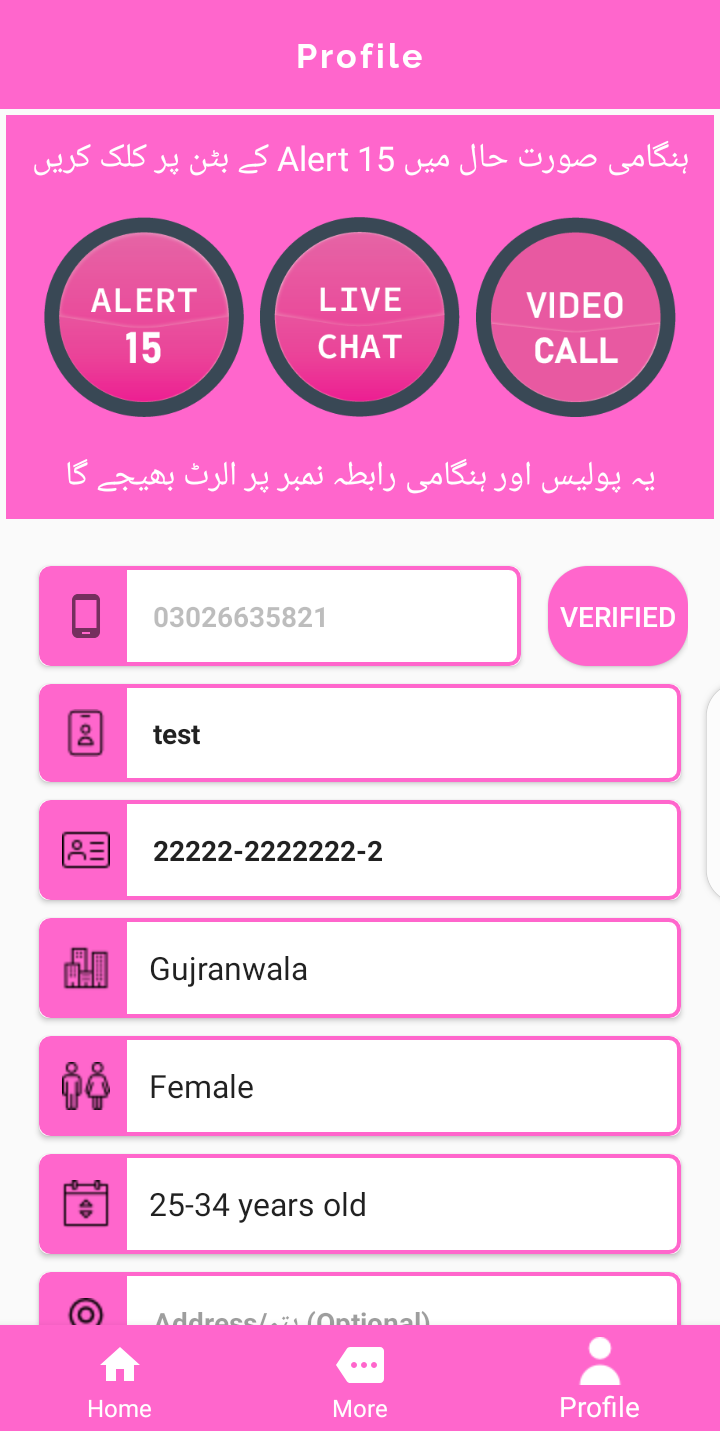This screenshot has height=1431, width=720.
Task: Switch to the More tab
Action: [360, 1380]
